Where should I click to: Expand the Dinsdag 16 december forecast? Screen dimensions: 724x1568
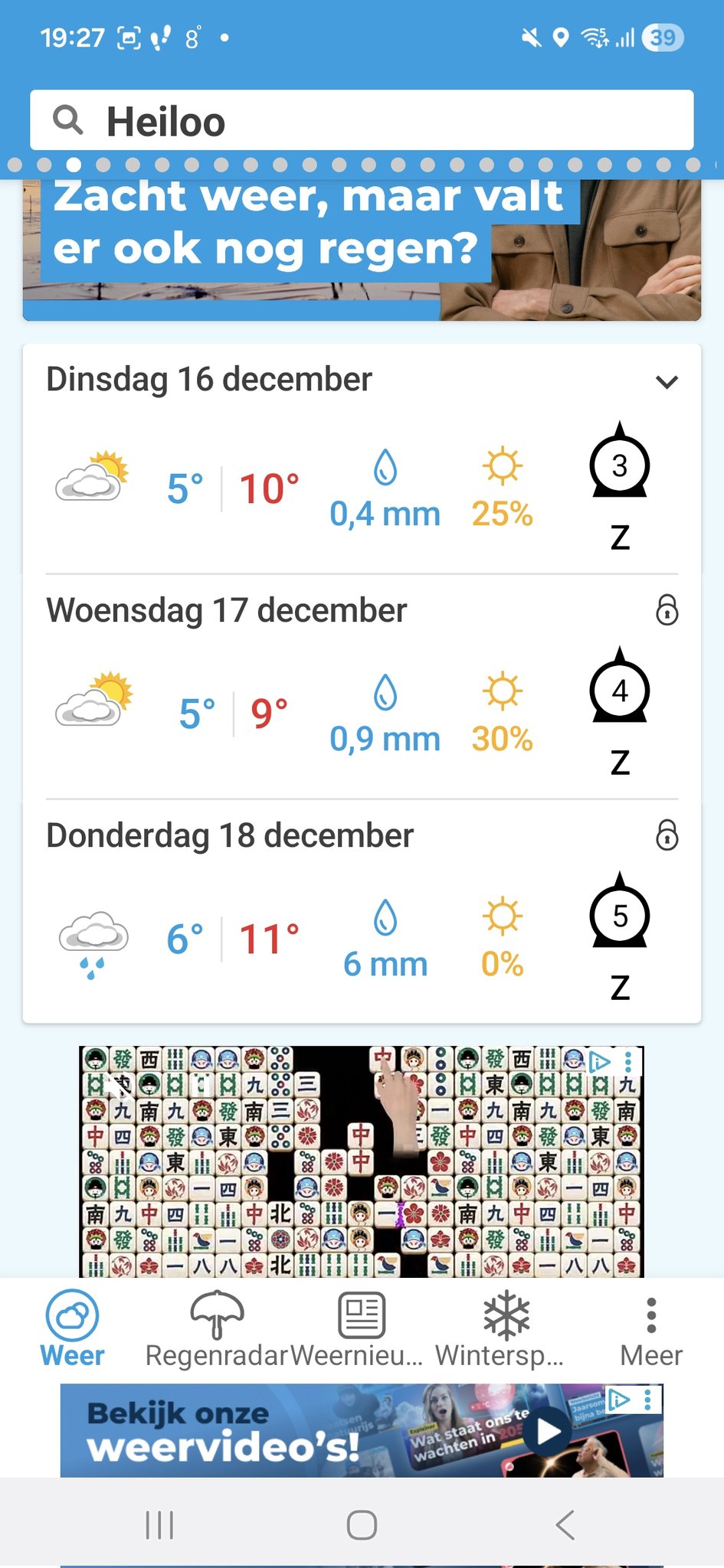pos(667,381)
